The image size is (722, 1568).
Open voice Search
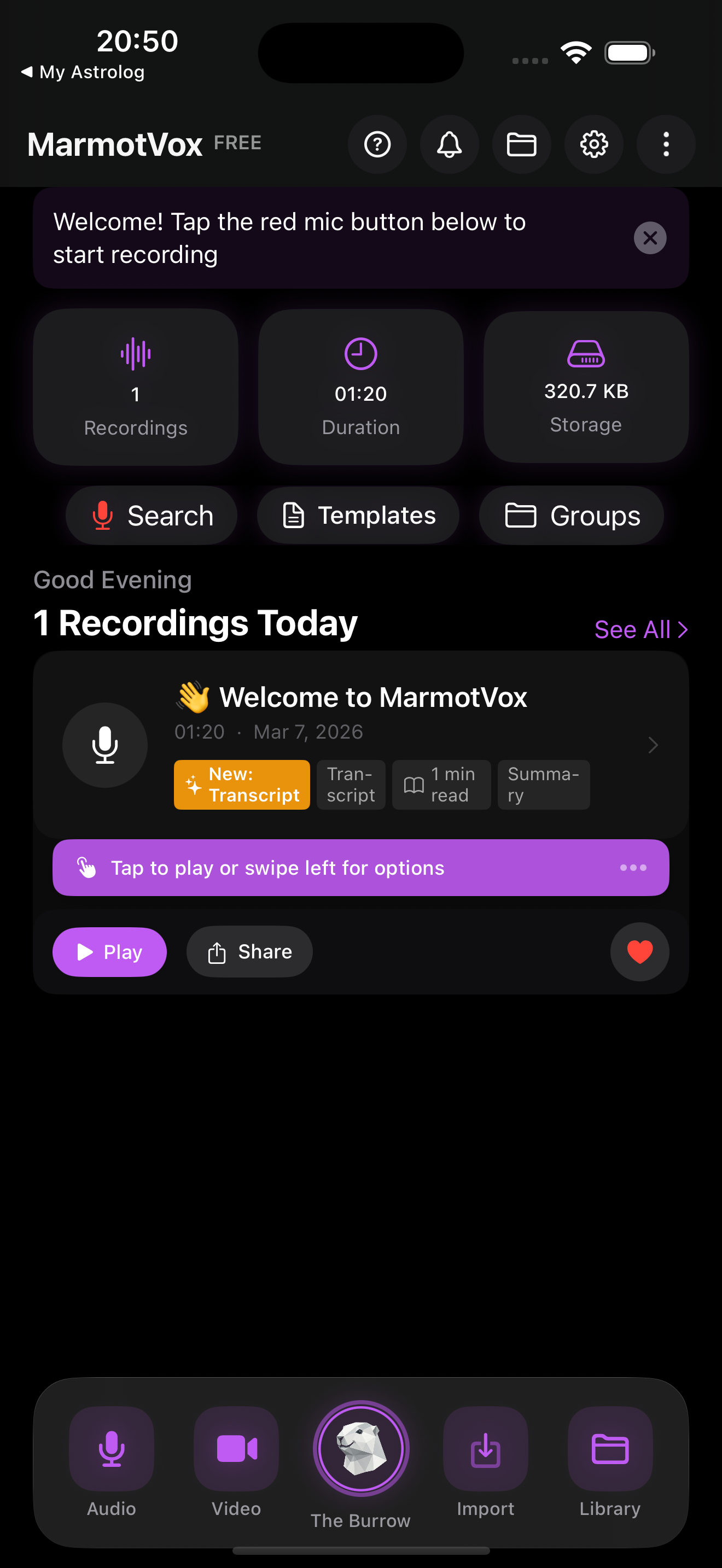152,515
